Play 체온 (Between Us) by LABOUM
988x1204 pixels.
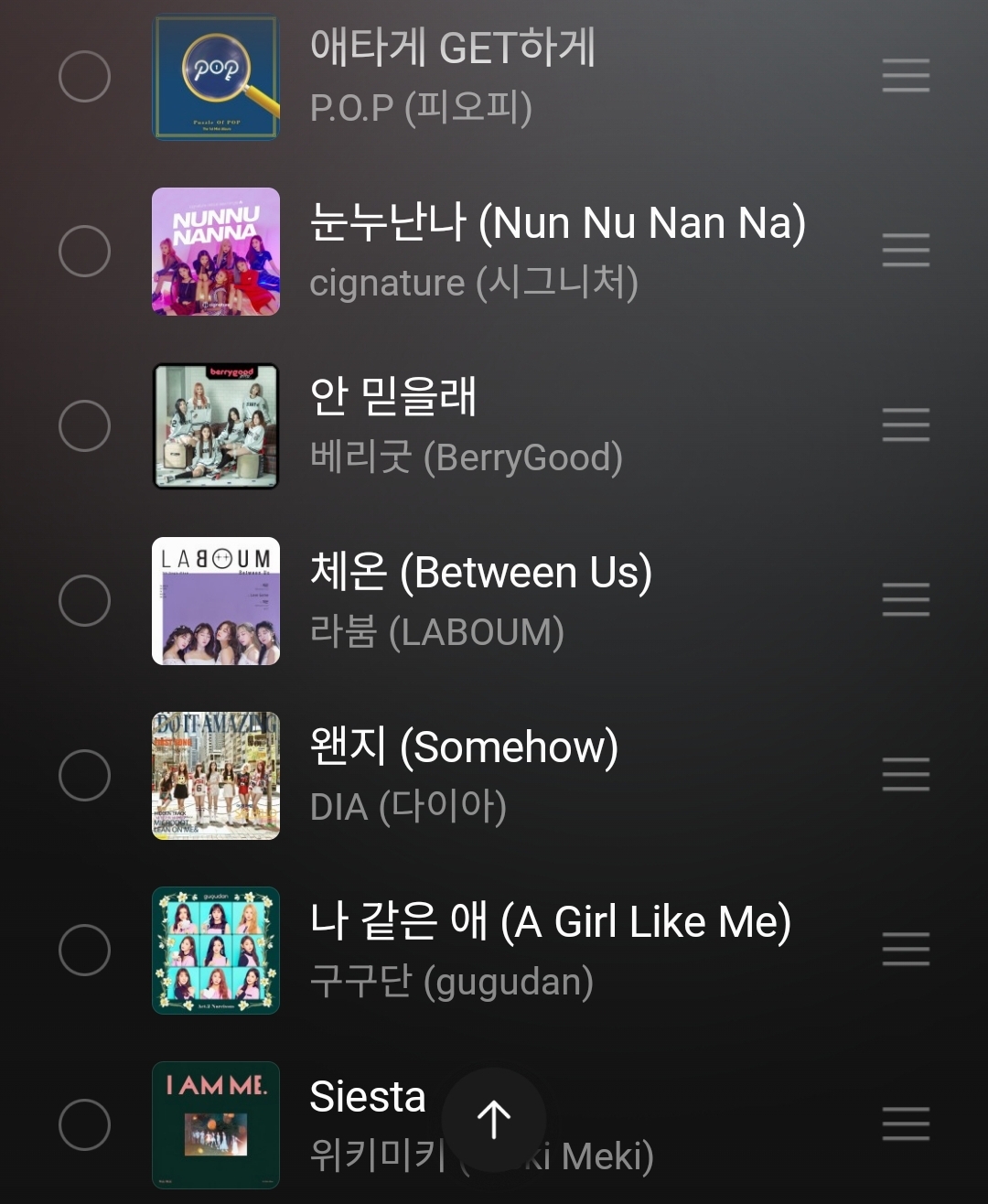(x=480, y=574)
